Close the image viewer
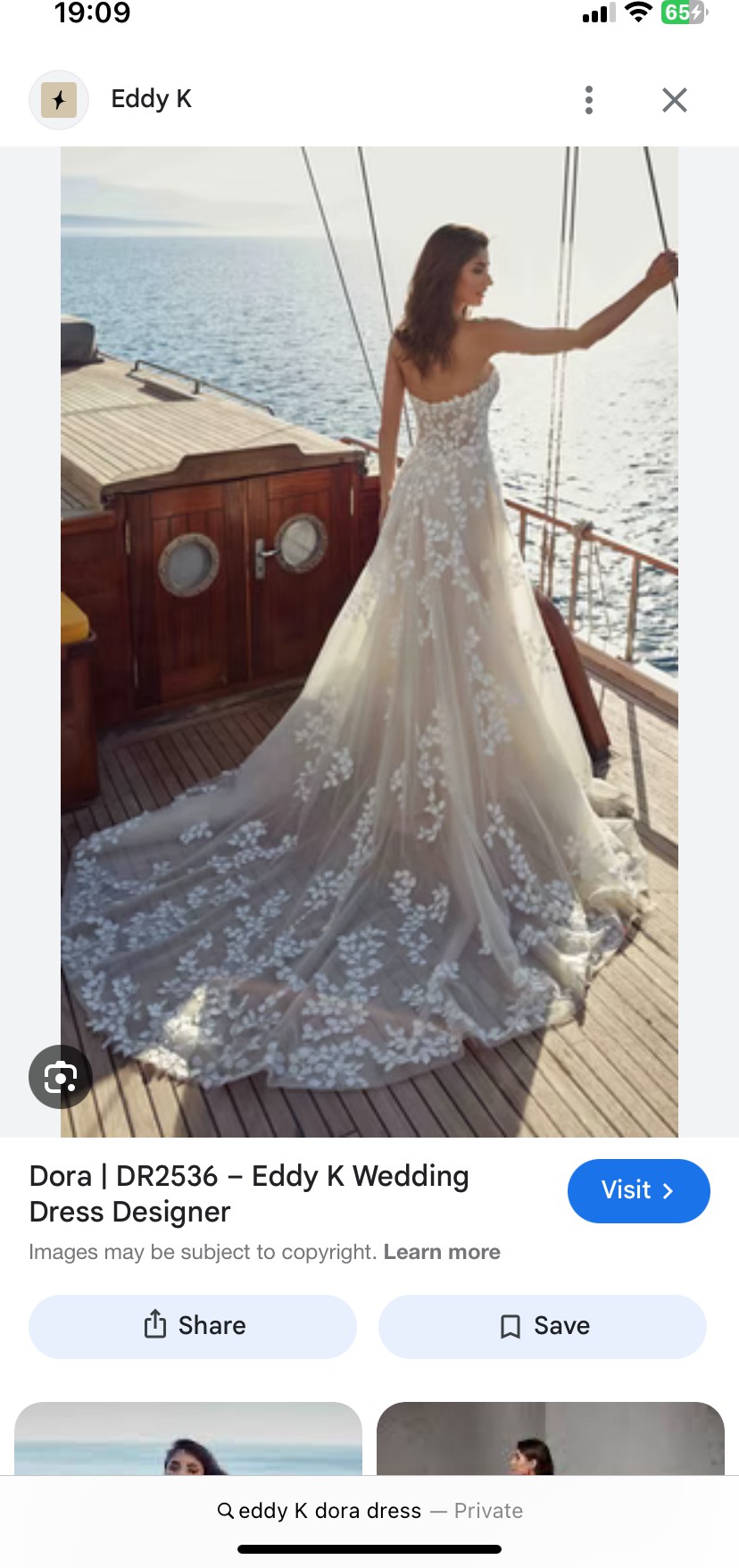This screenshot has height=1568, width=739. click(675, 100)
